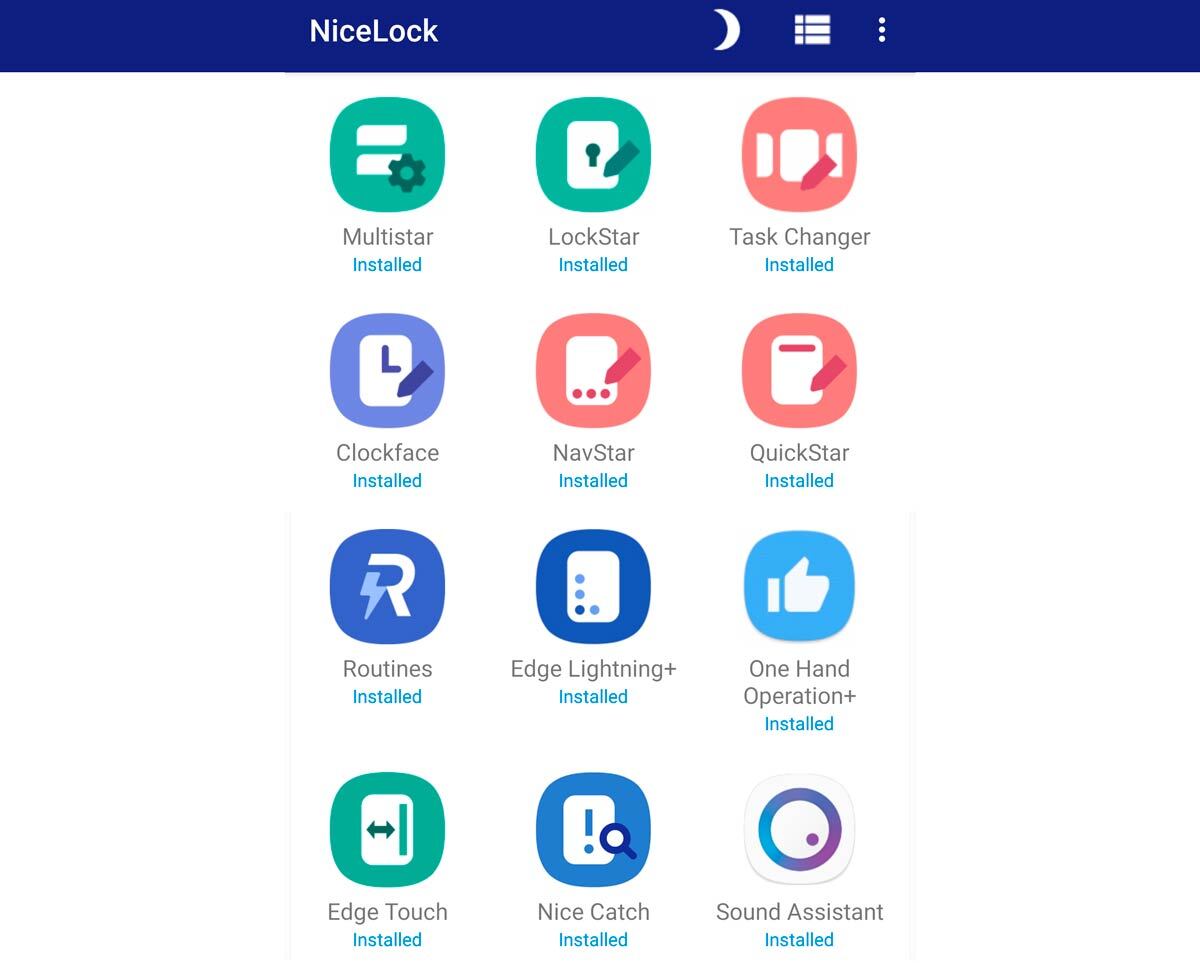This screenshot has height=963, width=1200.
Task: Open the three-dot overflow menu
Action: (x=881, y=31)
